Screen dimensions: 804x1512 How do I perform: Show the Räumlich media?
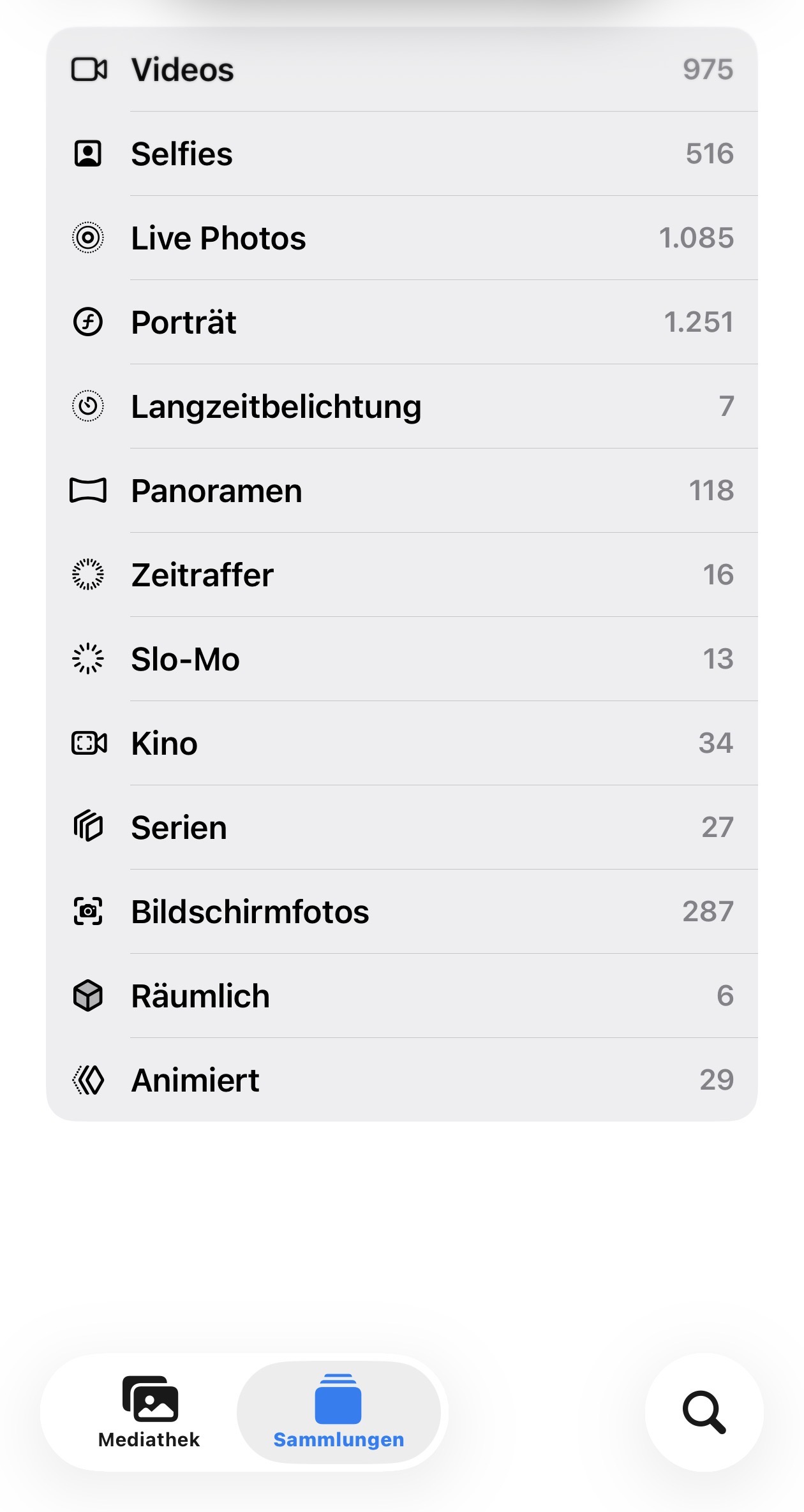pyautogui.click(x=402, y=996)
